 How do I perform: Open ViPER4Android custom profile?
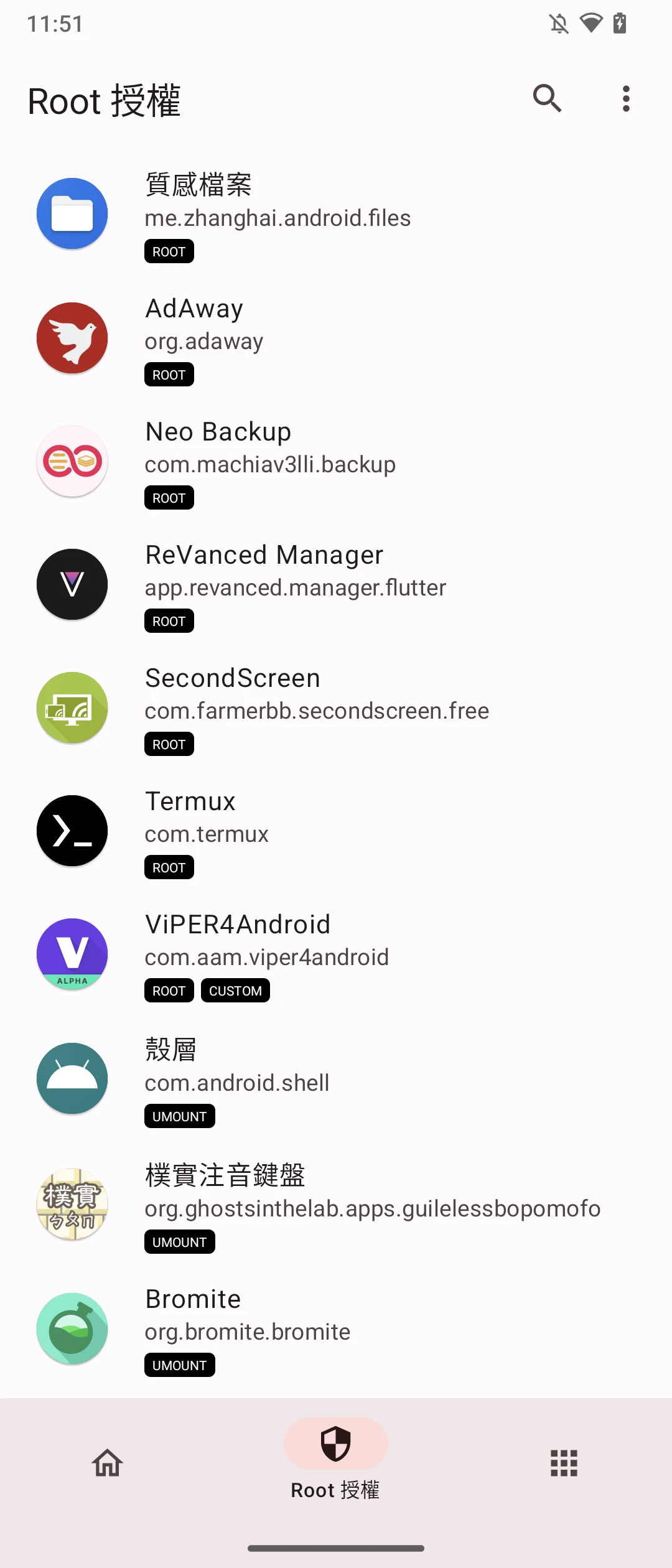336,955
